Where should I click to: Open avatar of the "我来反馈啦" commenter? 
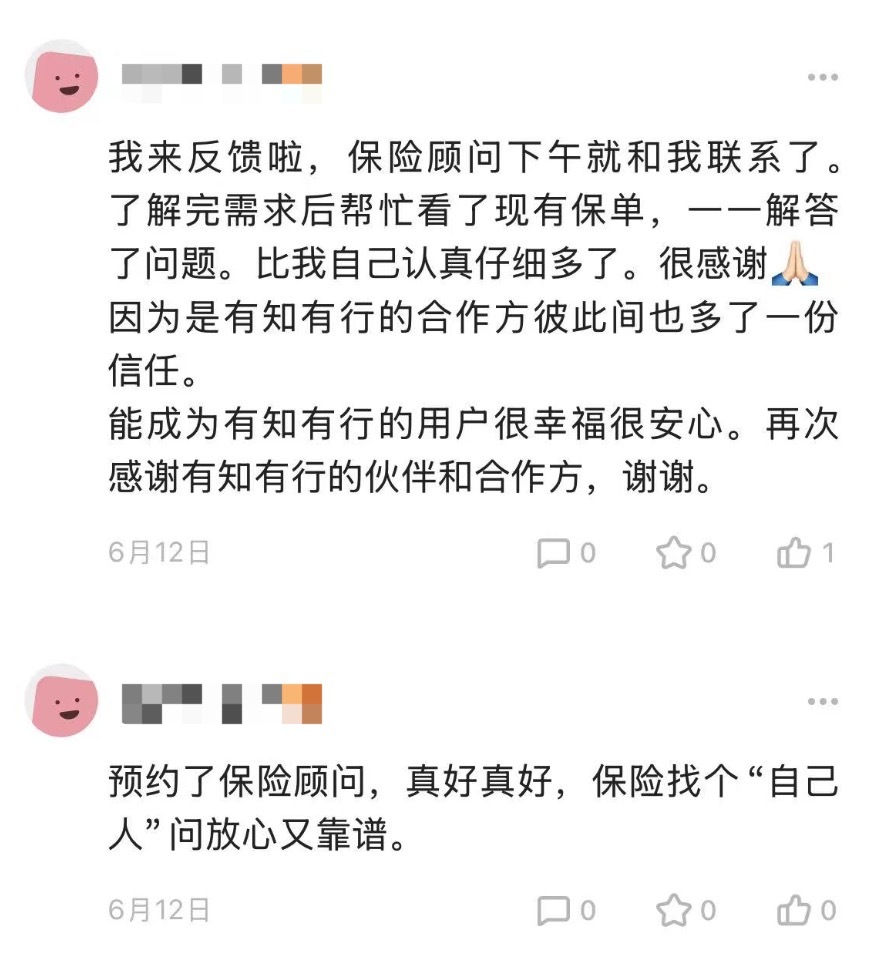pos(62,77)
